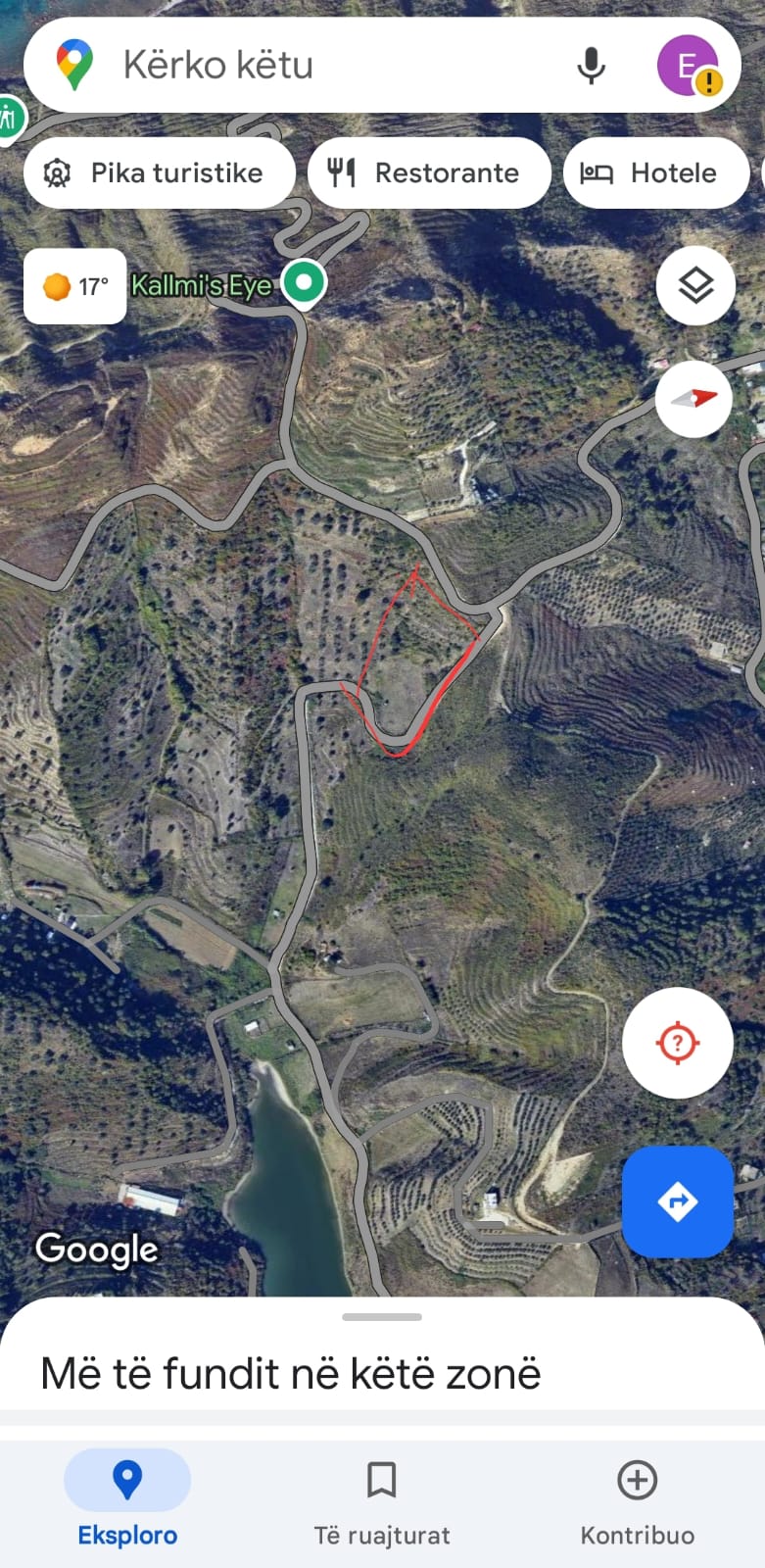Screen dimensions: 765x1568
Task: Start voice search with the microphone
Action: (591, 66)
